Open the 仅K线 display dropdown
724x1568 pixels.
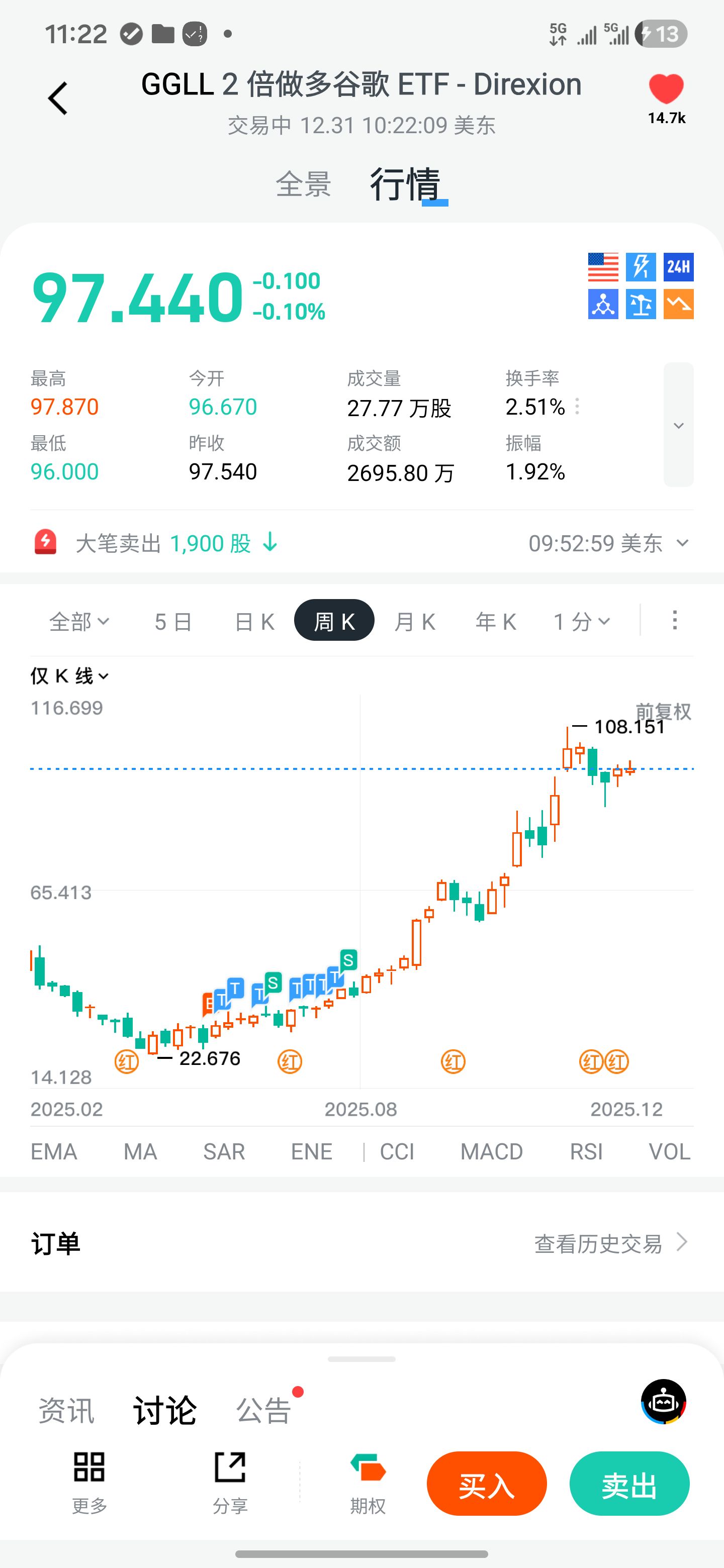(x=69, y=675)
